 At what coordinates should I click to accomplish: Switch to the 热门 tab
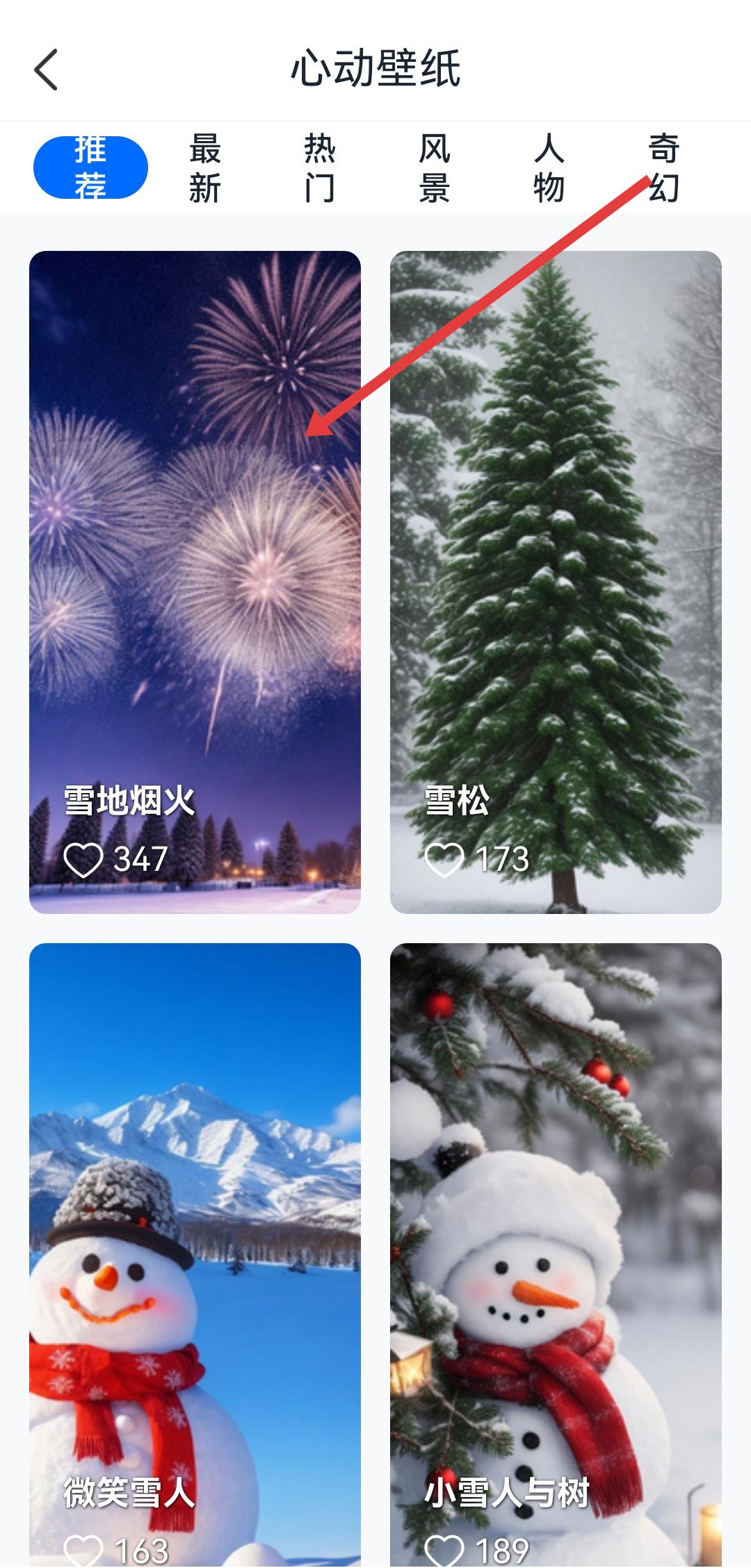coord(320,168)
